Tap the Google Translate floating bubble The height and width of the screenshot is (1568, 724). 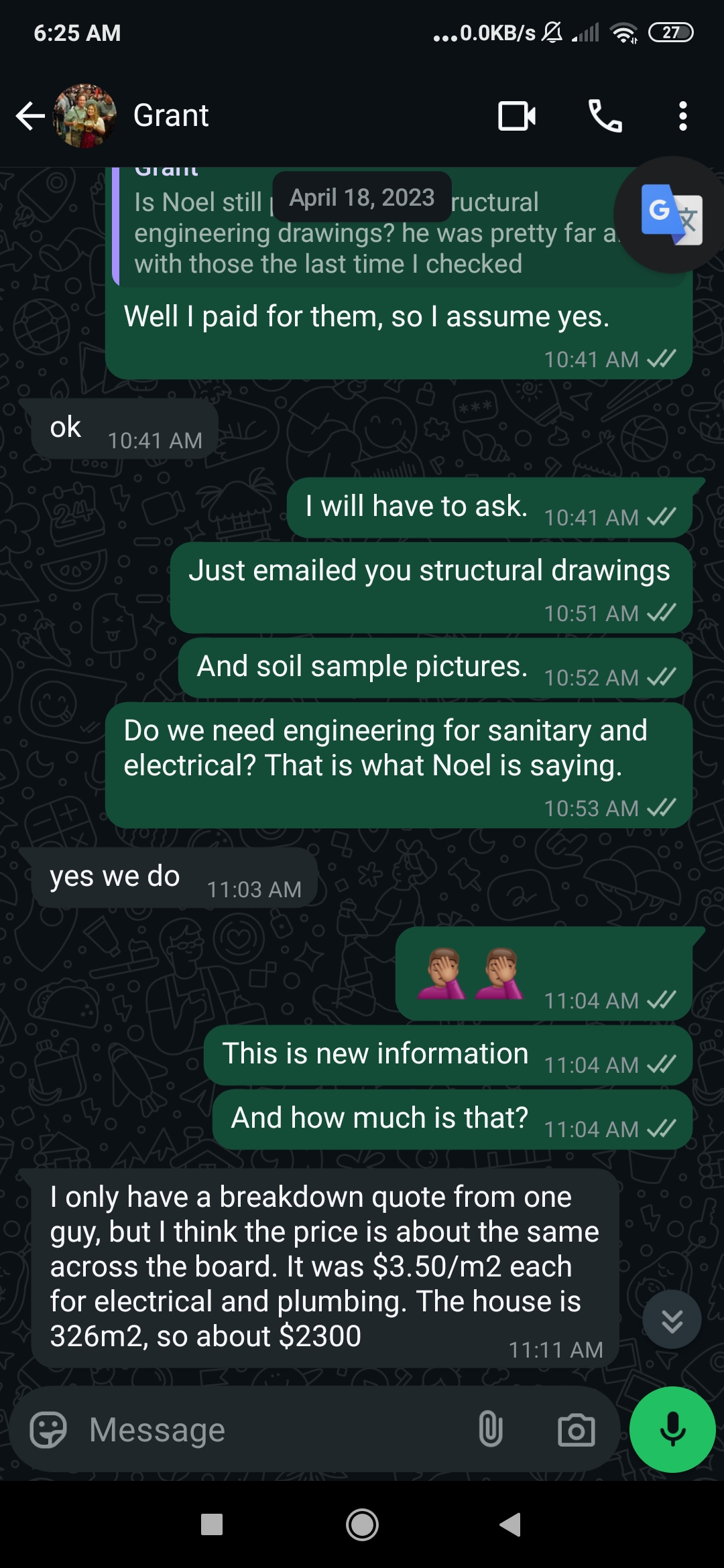pos(671,214)
